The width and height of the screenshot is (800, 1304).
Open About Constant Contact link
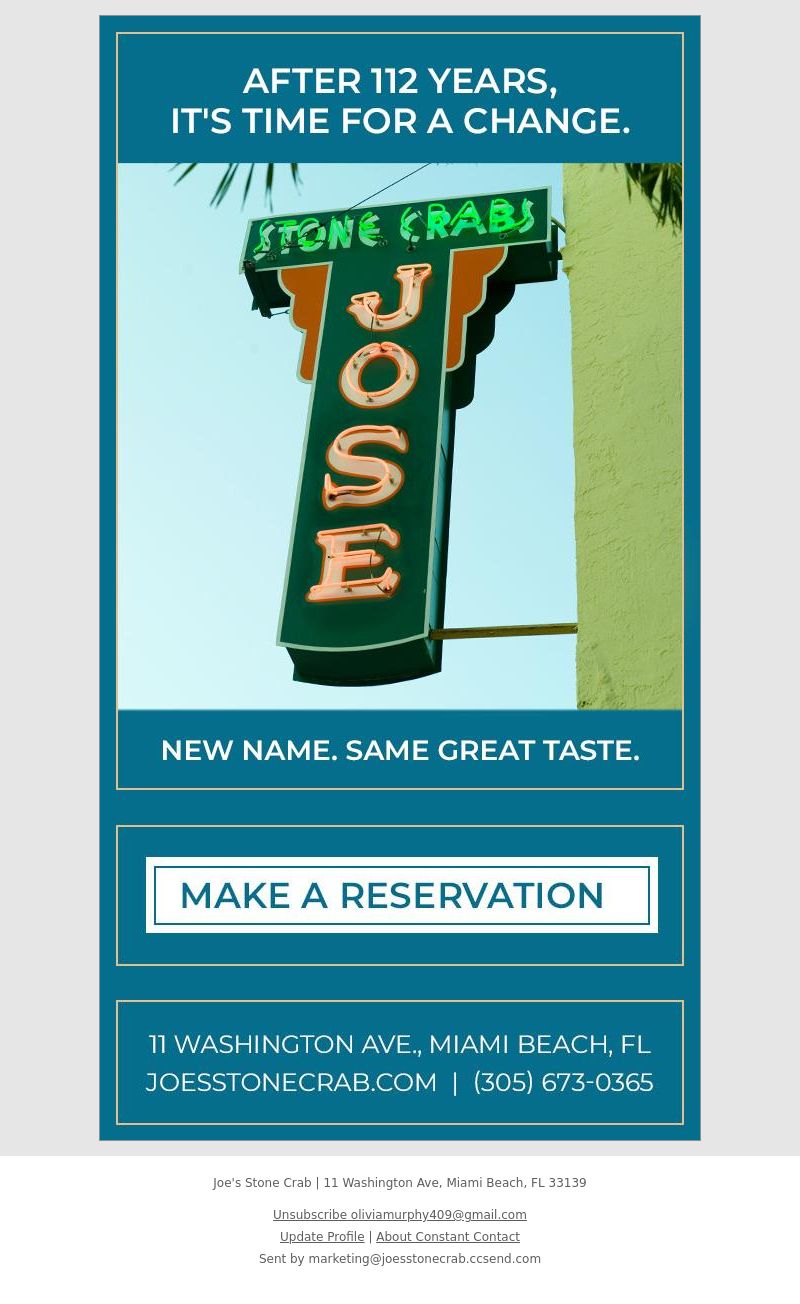pyautogui.click(x=448, y=1237)
